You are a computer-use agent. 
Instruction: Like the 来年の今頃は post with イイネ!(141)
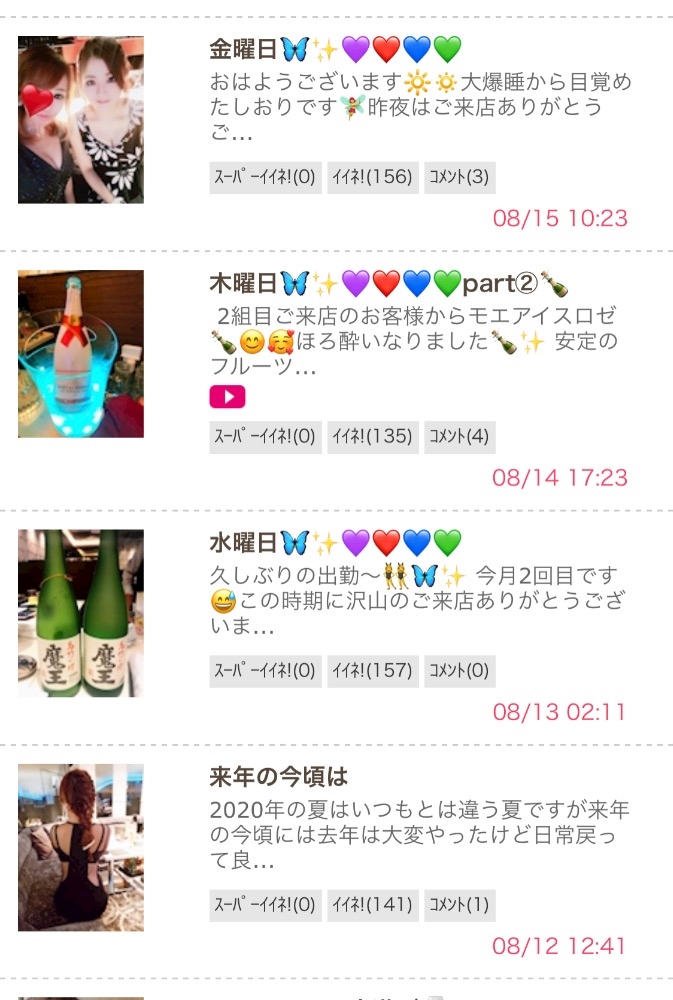[373, 905]
